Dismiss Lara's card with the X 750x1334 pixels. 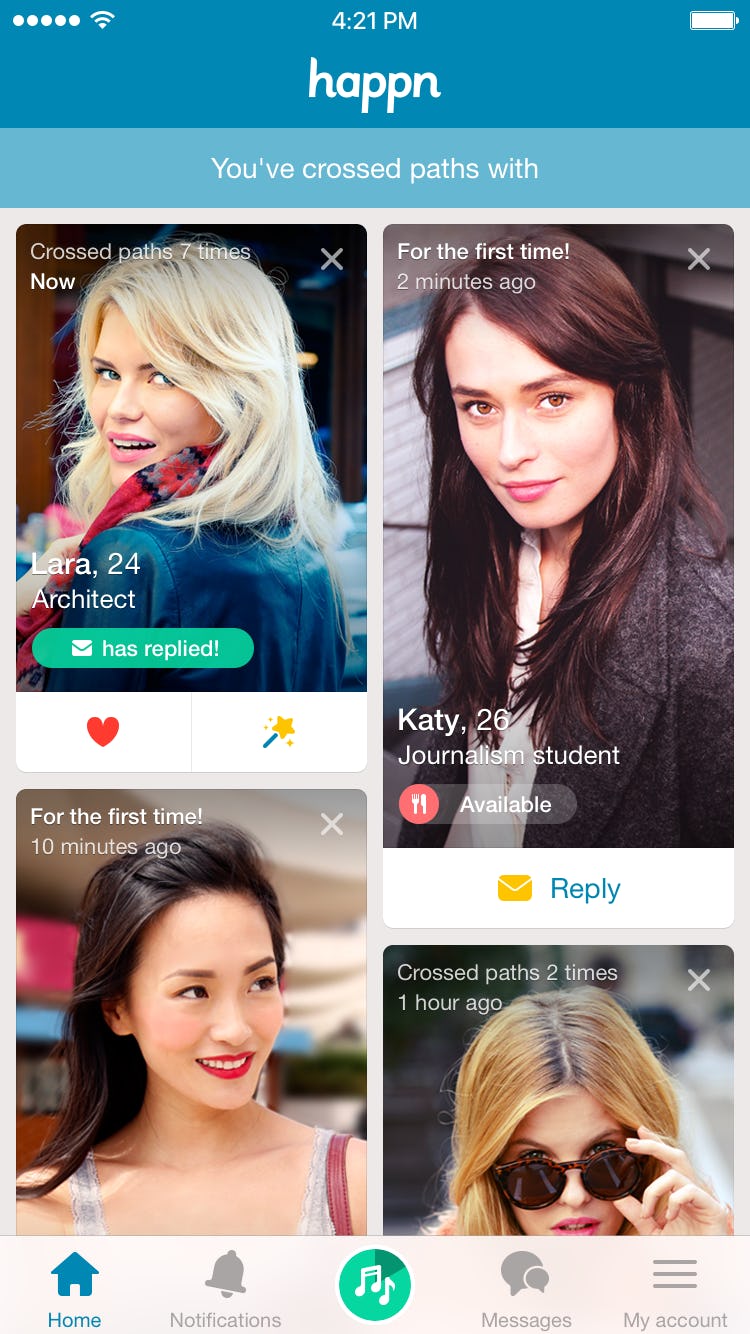pos(332,259)
